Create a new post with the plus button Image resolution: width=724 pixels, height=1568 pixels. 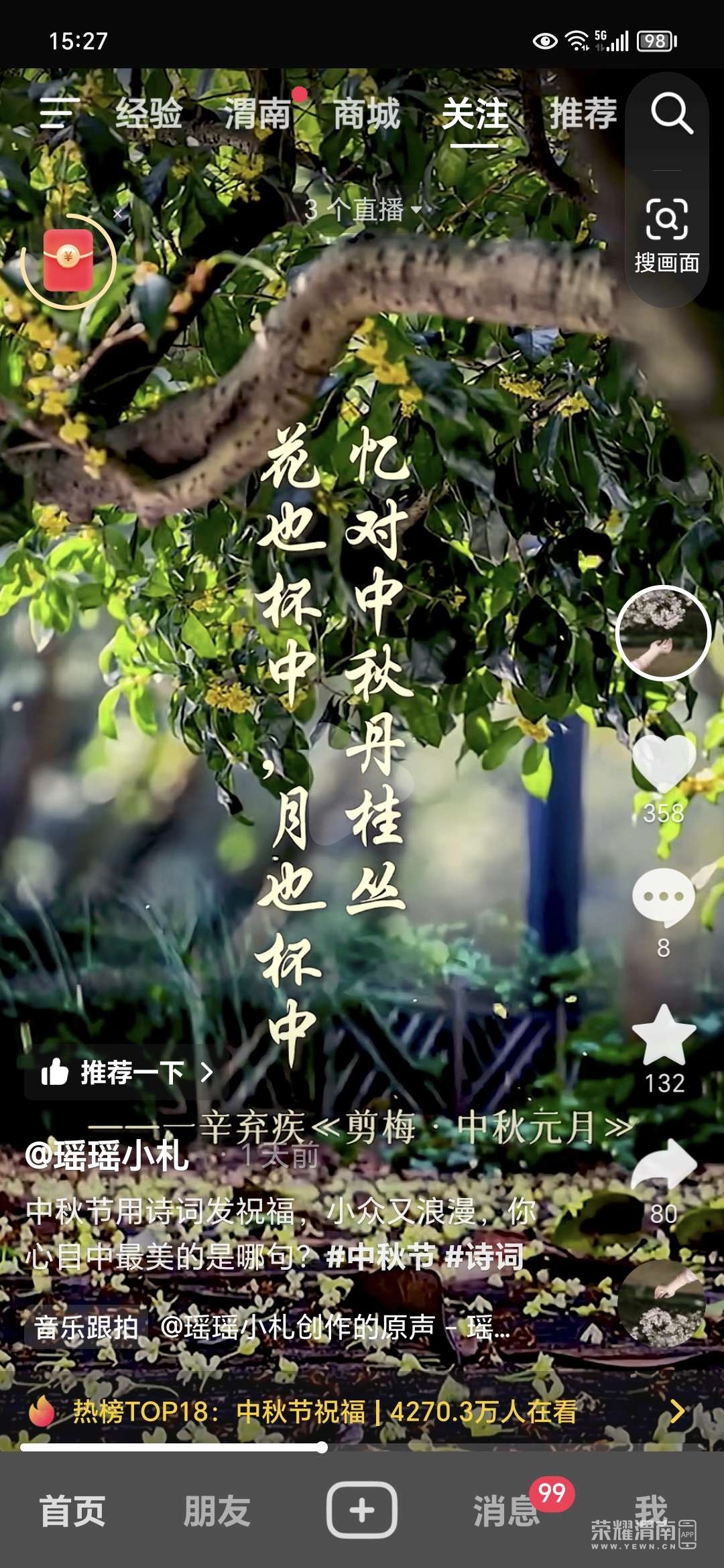tap(362, 1510)
